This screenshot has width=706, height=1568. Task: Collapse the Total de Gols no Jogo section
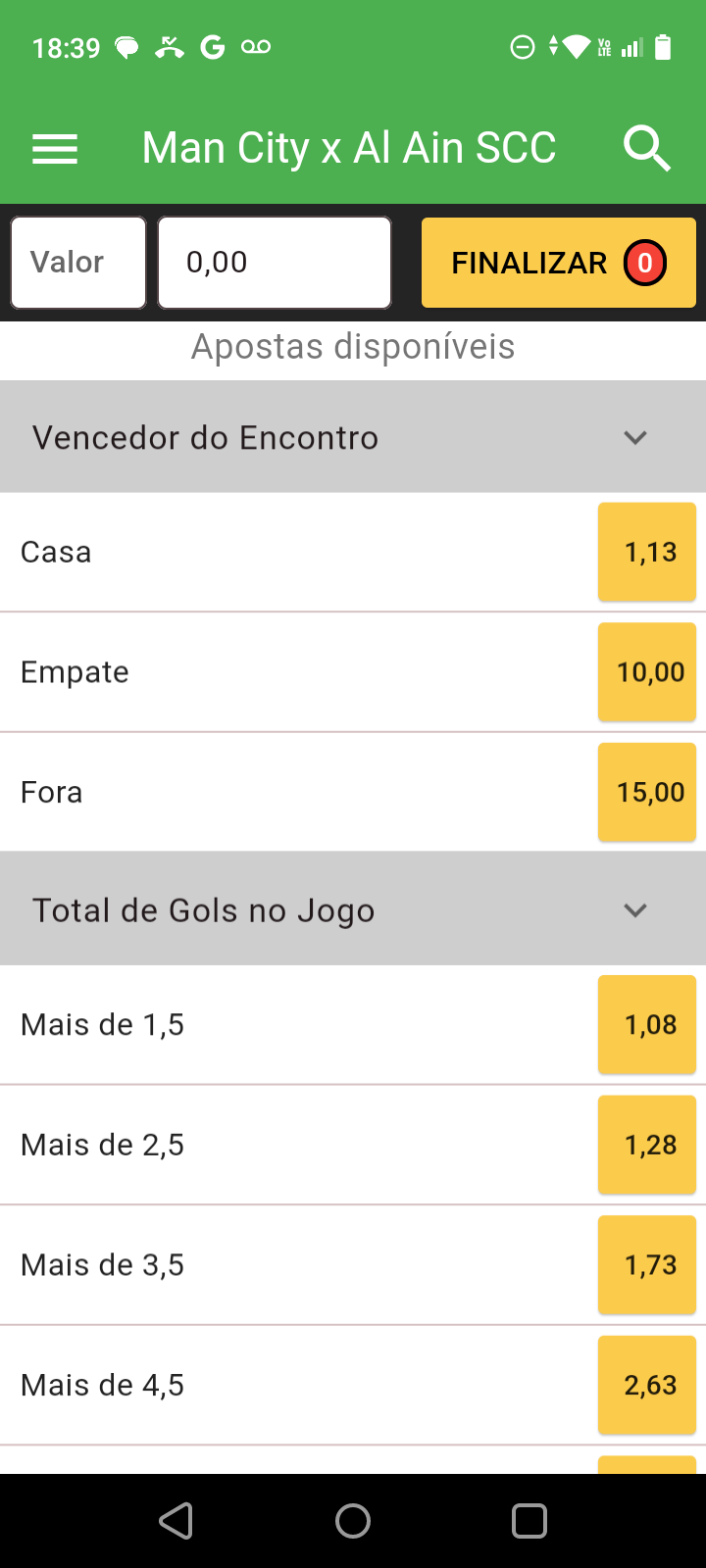[x=635, y=910]
